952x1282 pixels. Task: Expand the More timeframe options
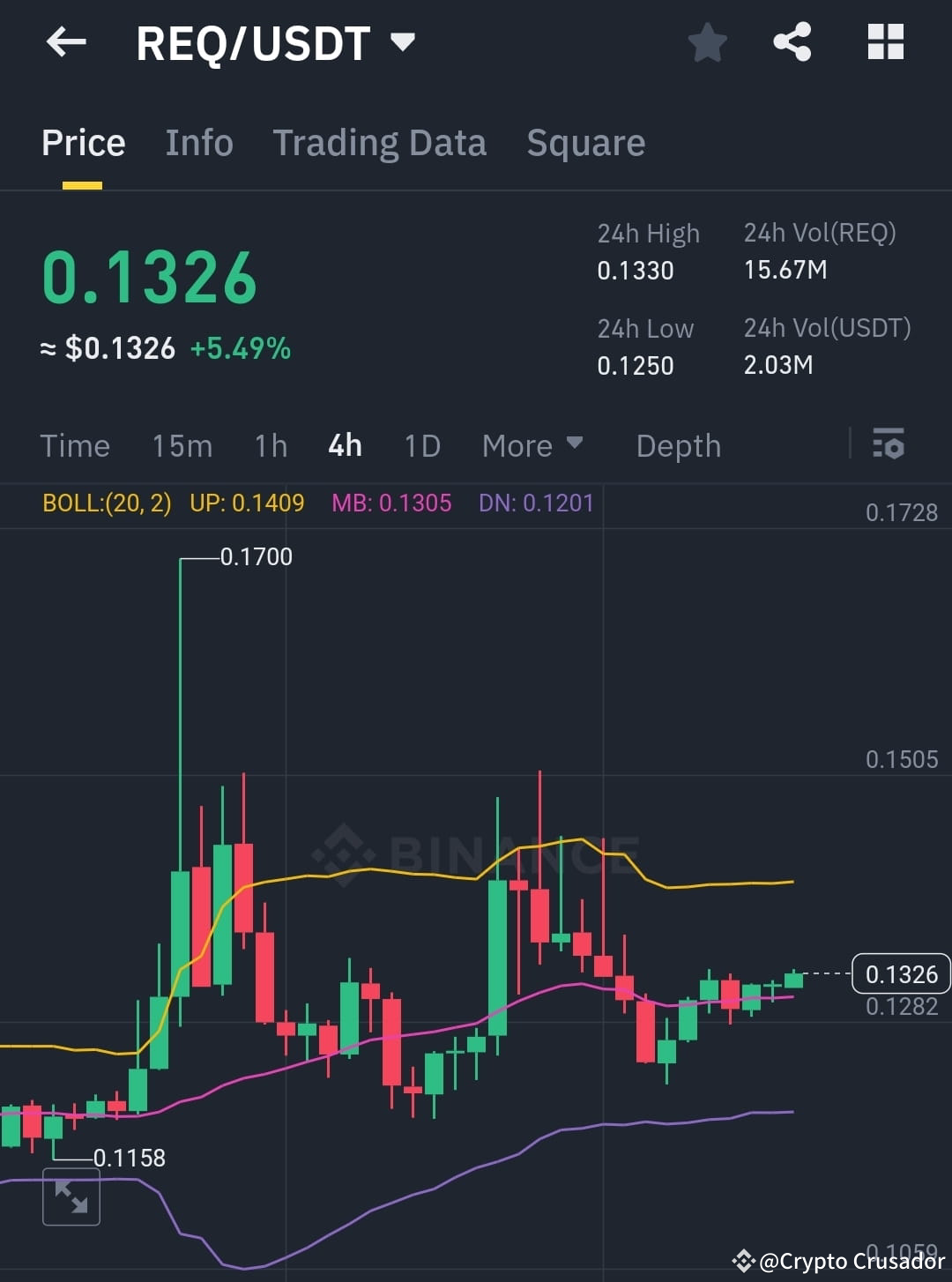(532, 445)
